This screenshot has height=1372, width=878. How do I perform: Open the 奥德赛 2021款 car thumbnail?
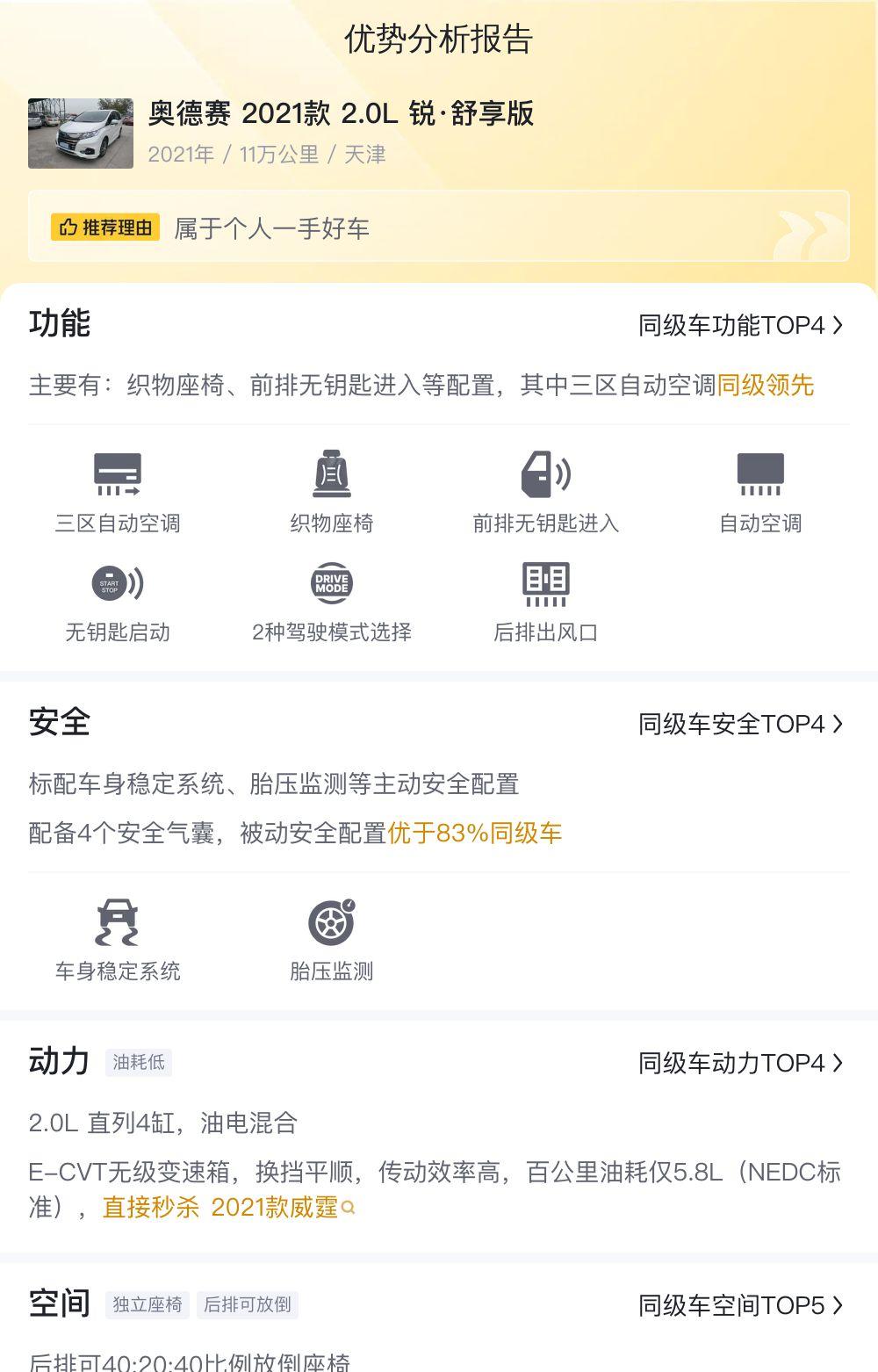click(x=81, y=134)
